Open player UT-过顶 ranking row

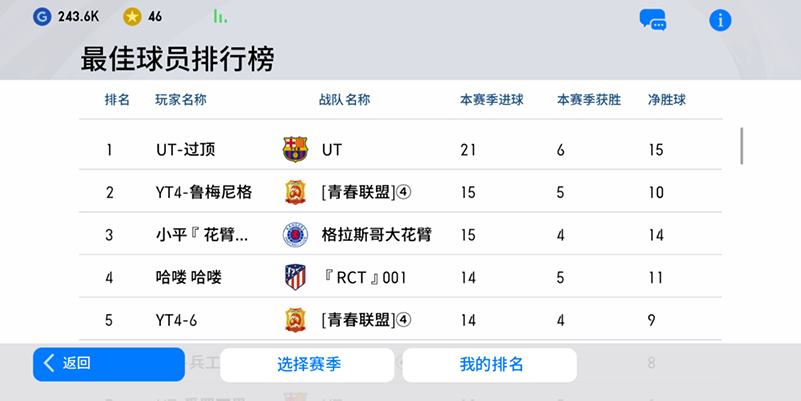click(x=400, y=150)
